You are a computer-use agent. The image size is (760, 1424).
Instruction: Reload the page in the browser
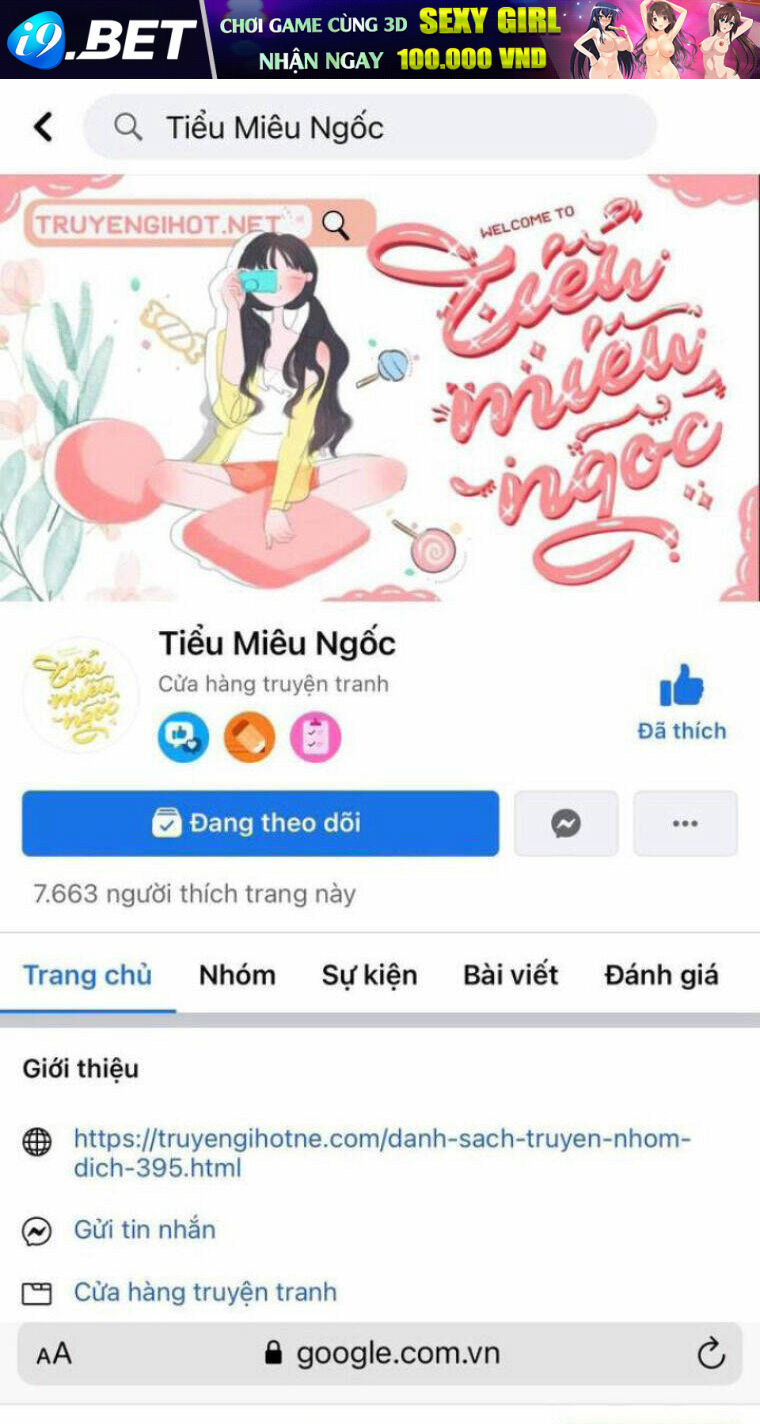click(710, 1354)
